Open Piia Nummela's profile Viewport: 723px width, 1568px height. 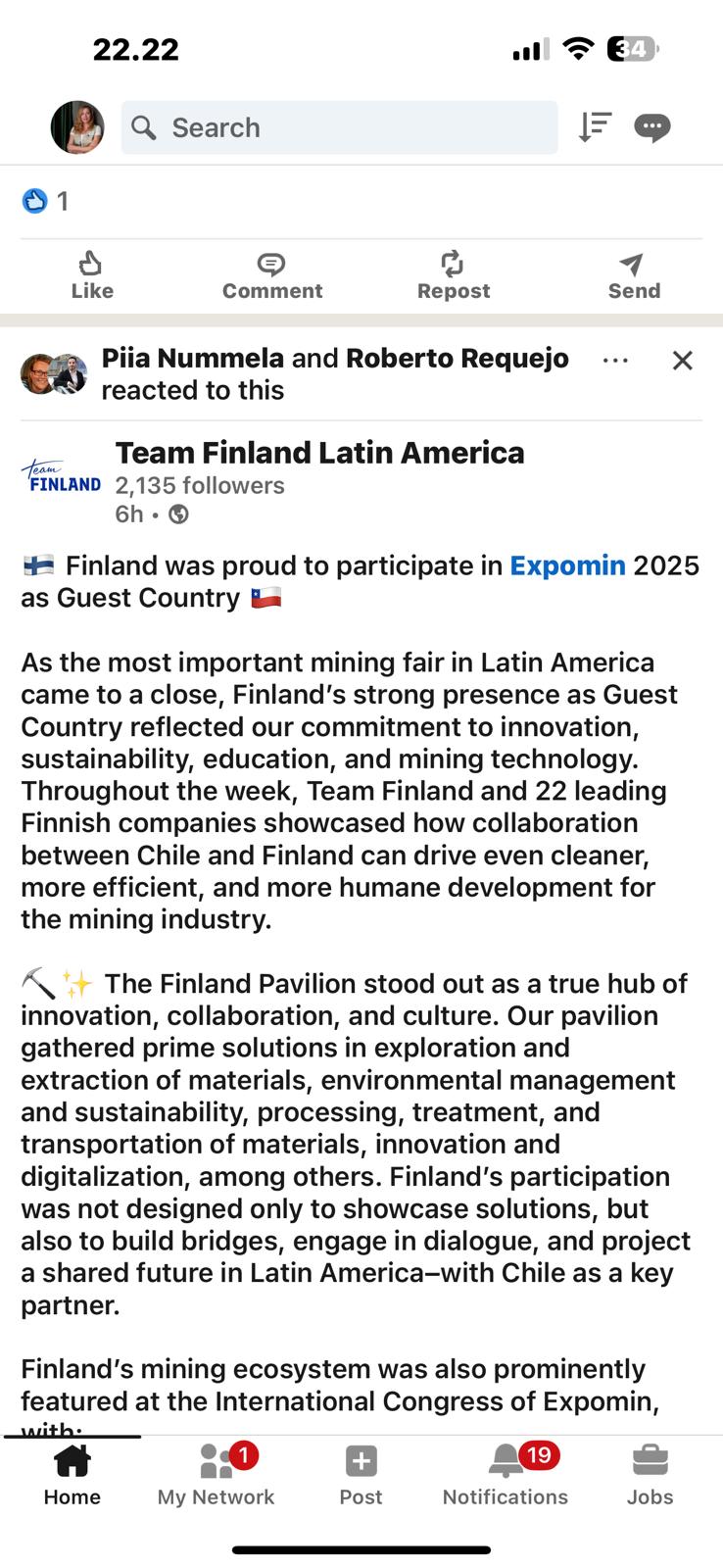192,359
